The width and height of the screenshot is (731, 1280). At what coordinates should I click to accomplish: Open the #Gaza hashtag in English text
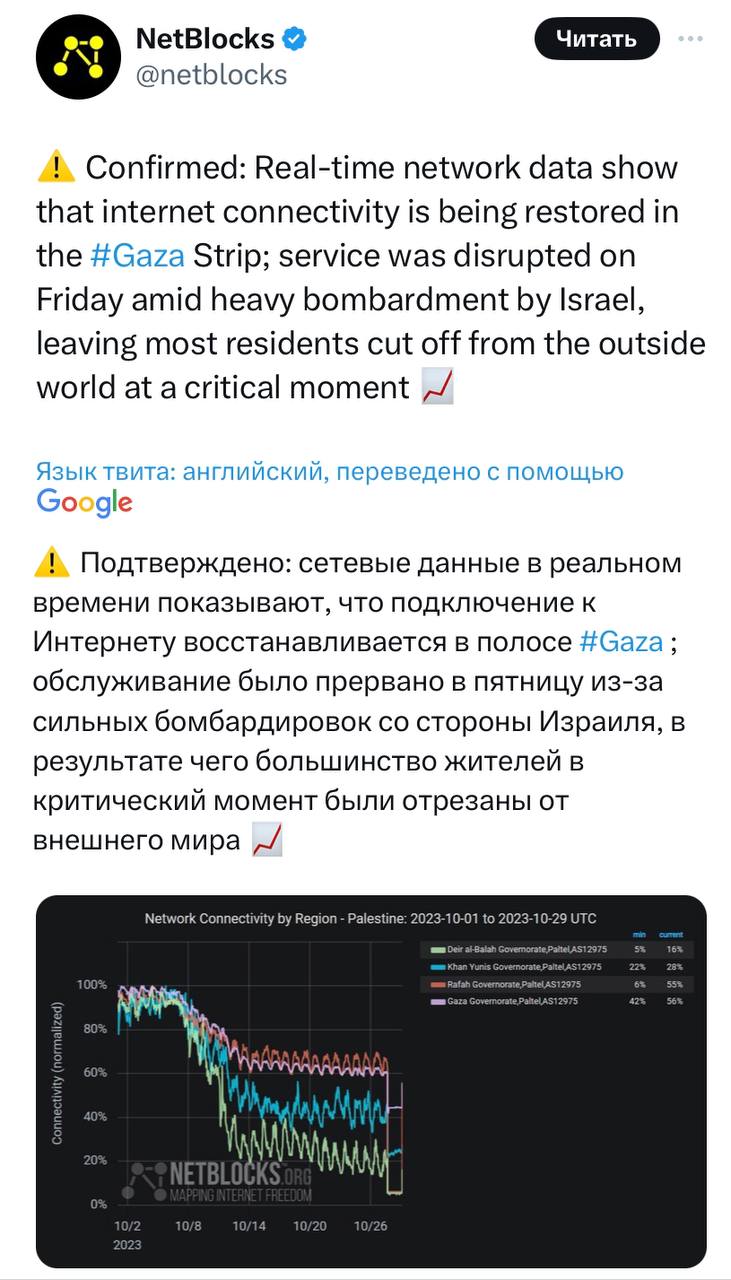point(137,255)
